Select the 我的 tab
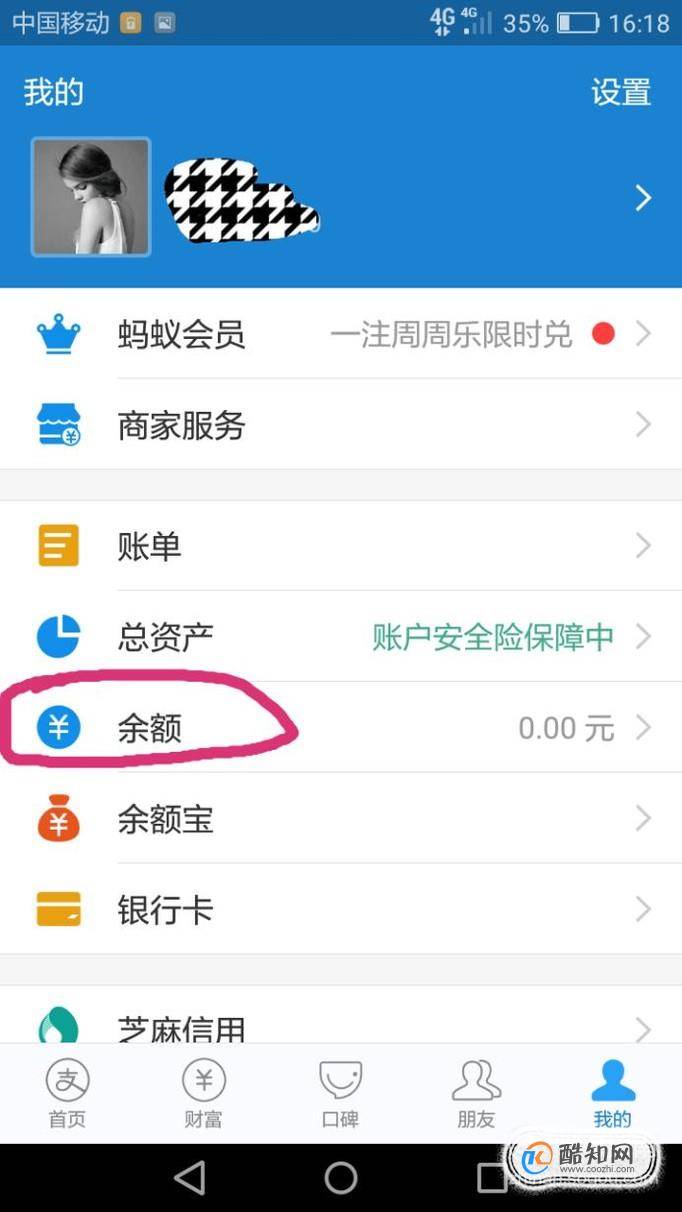 (613, 1094)
